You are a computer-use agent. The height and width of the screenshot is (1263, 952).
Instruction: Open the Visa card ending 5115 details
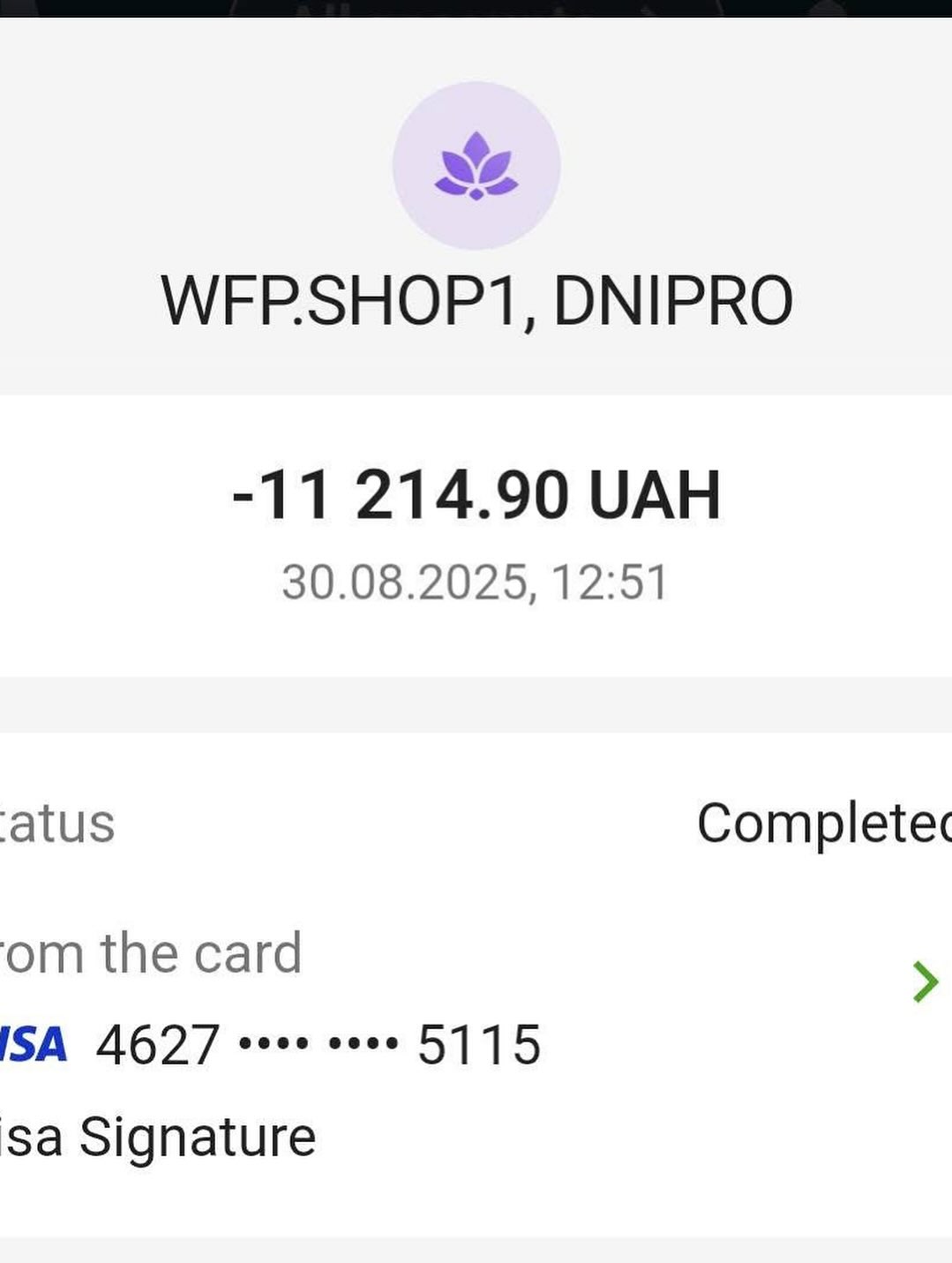coord(924,981)
